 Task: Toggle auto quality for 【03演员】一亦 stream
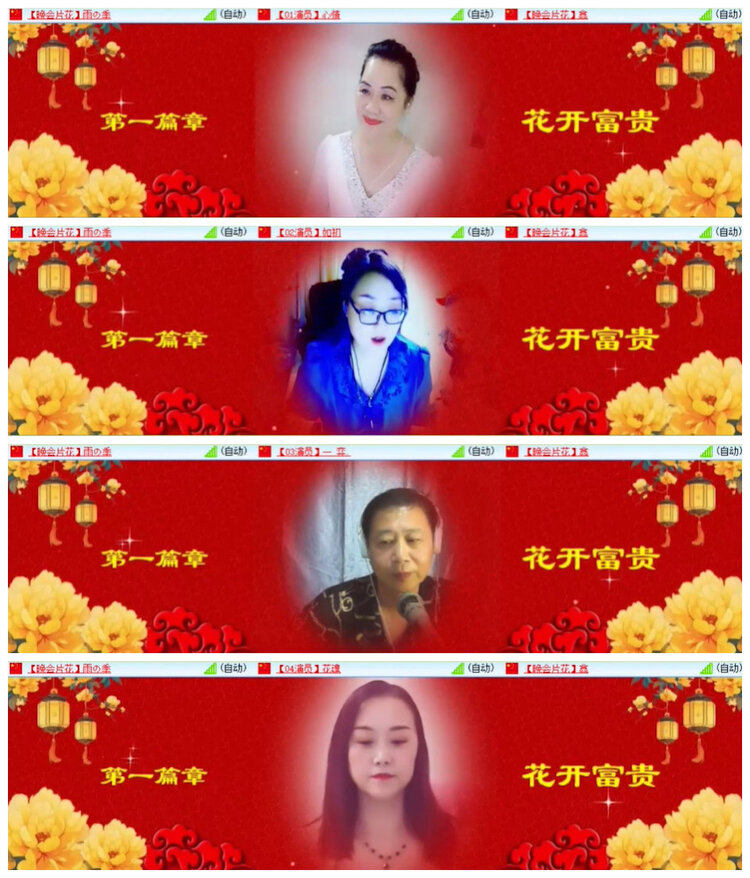[x=481, y=449]
